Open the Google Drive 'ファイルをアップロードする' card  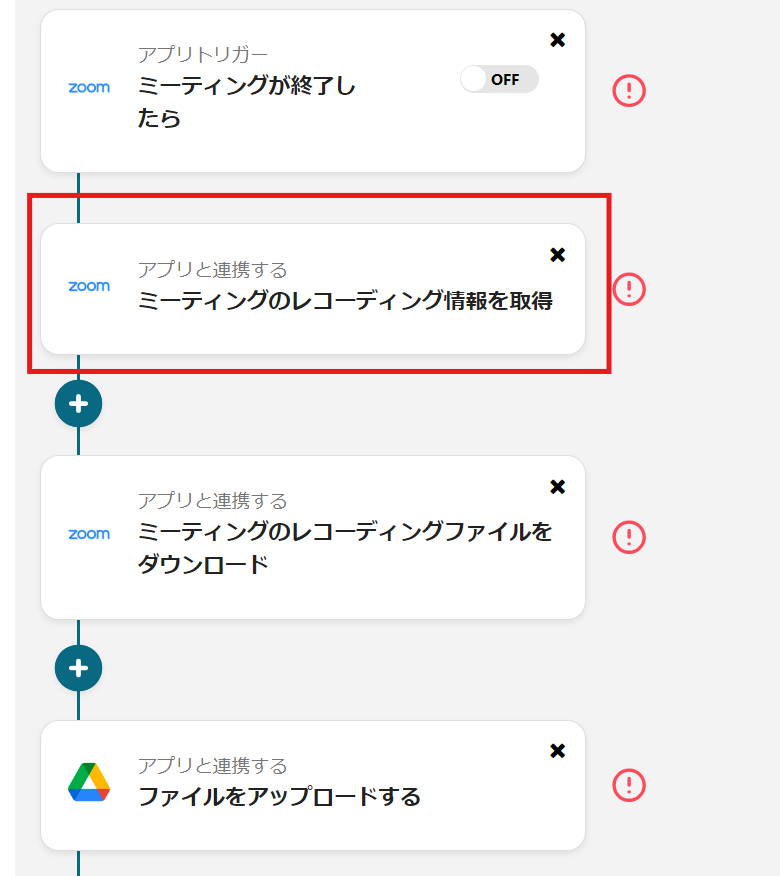(279, 796)
